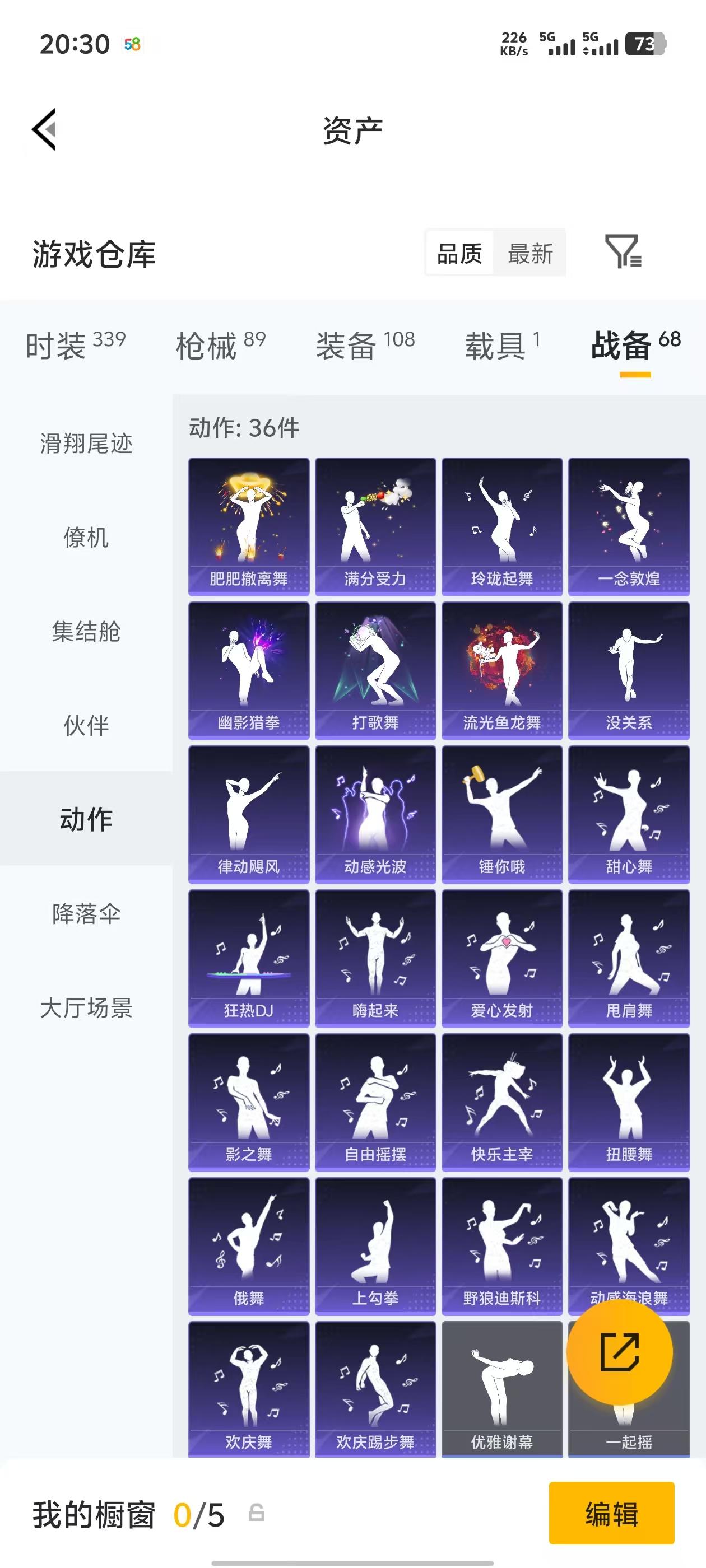Go back with the arrow icon
706x1568 pixels.
(43, 128)
